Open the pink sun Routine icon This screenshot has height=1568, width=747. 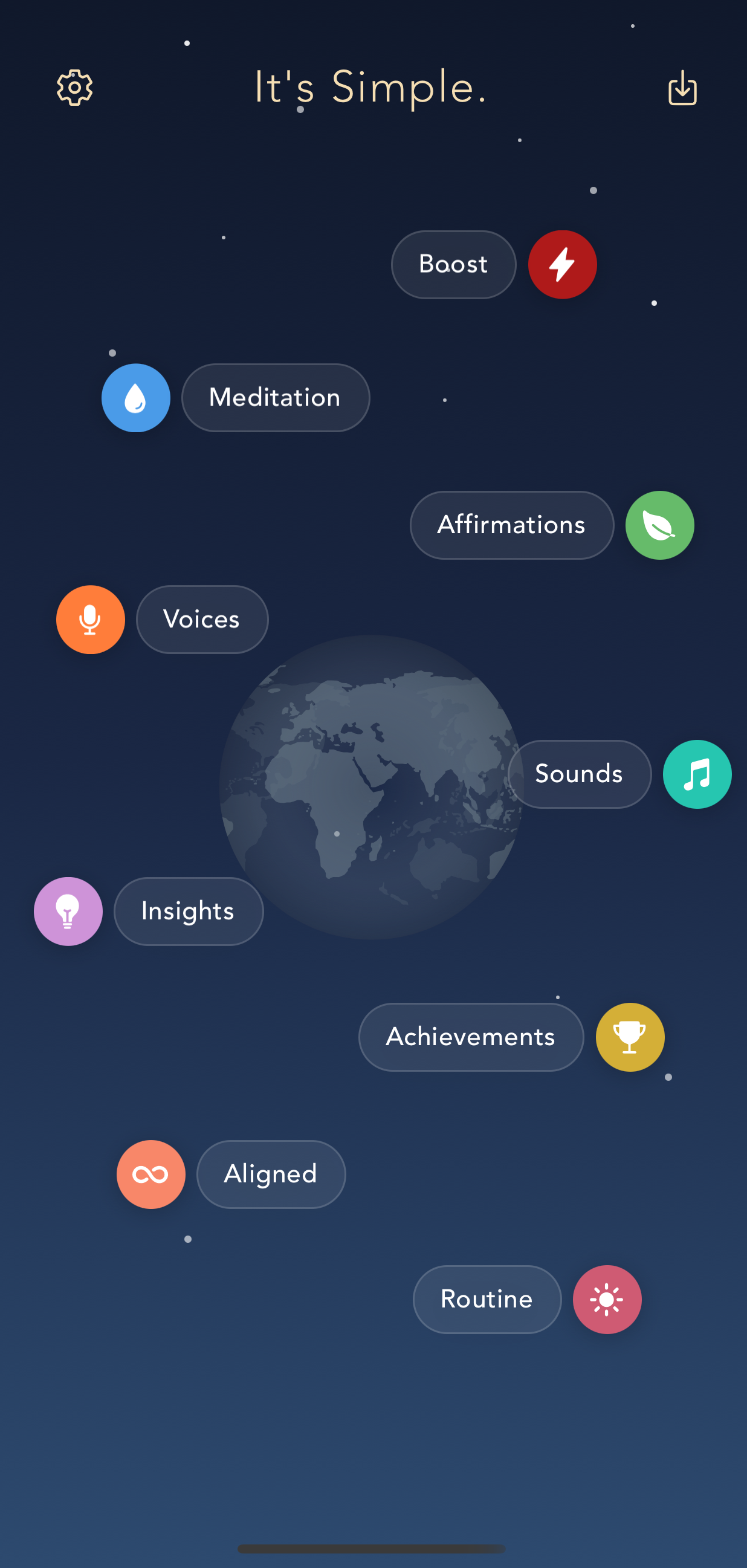point(607,1299)
